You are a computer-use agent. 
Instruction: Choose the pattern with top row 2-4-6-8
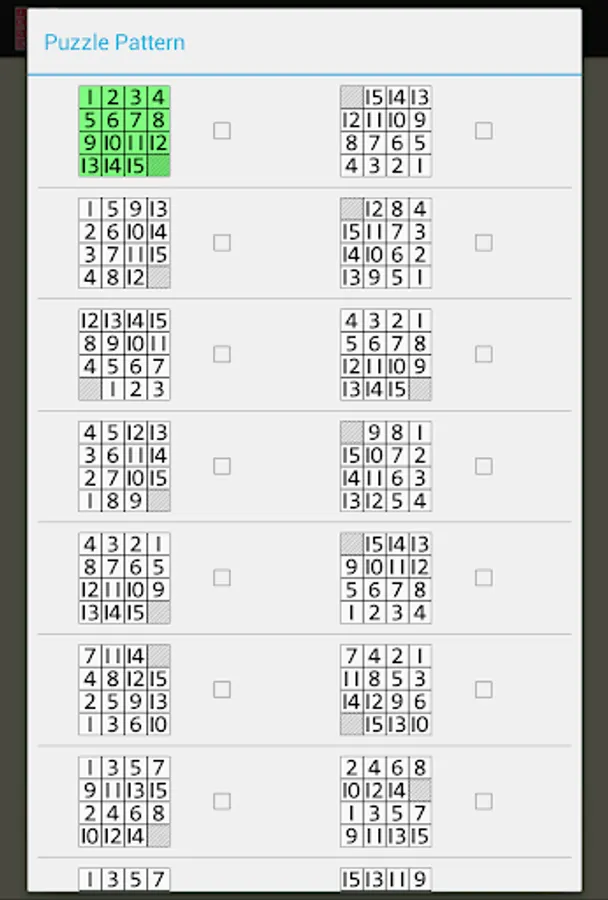coord(484,801)
